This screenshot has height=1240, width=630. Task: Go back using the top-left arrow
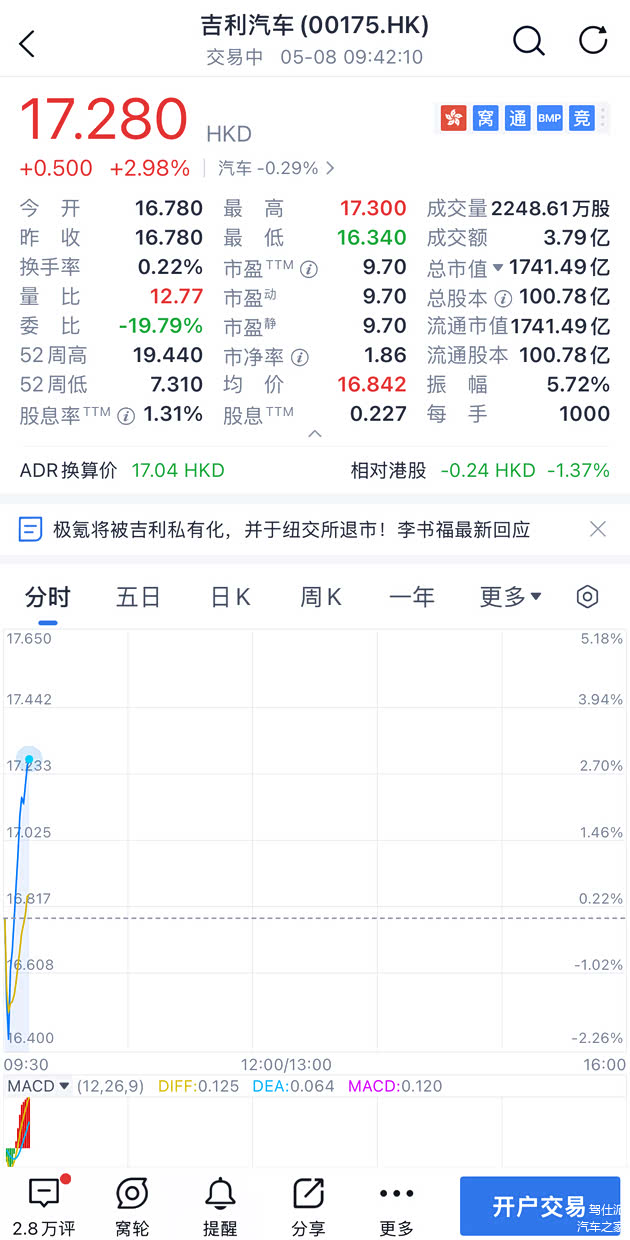tap(27, 43)
